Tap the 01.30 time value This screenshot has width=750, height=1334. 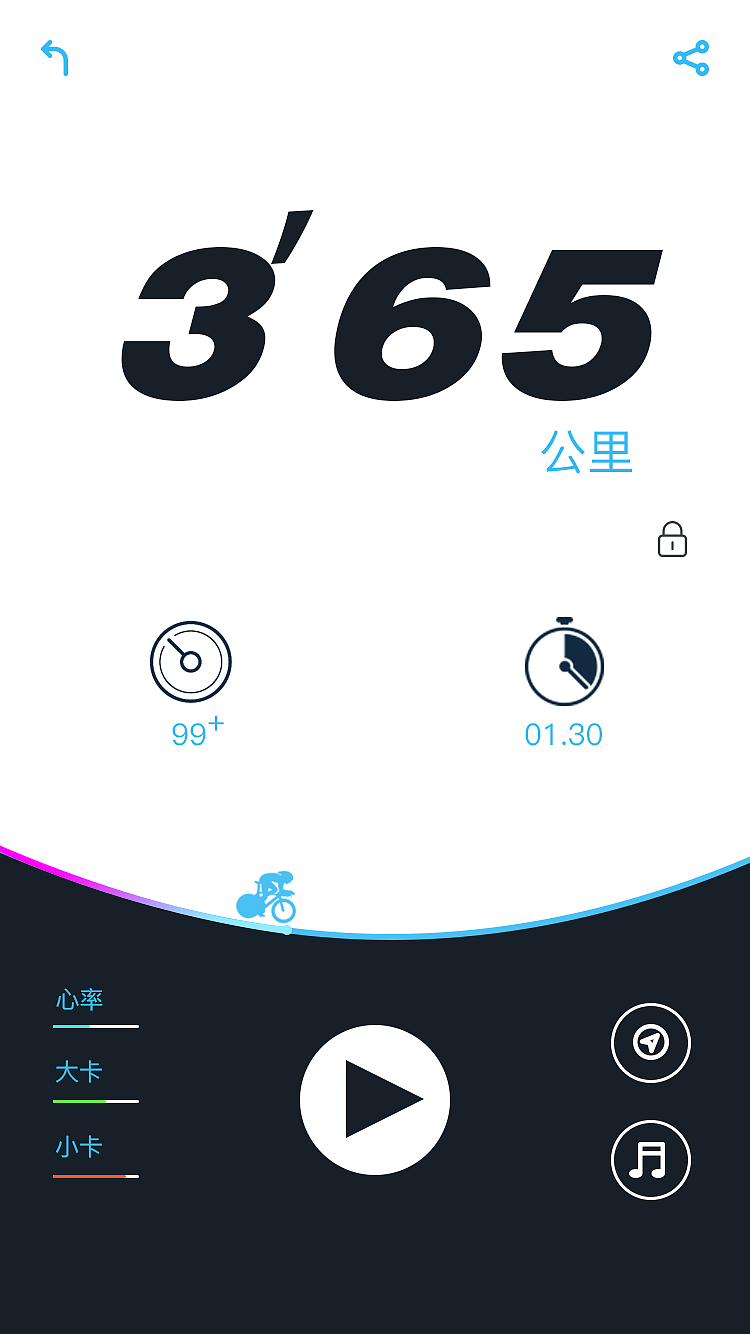pyautogui.click(x=564, y=734)
